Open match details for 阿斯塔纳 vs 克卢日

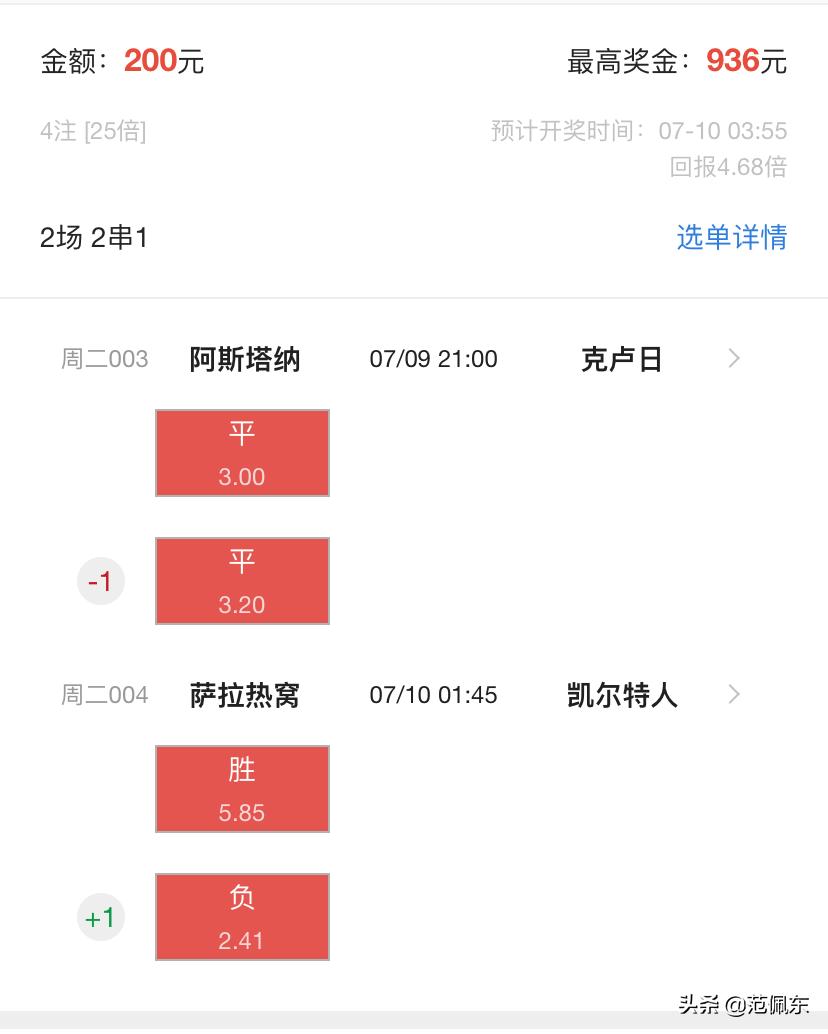click(734, 358)
